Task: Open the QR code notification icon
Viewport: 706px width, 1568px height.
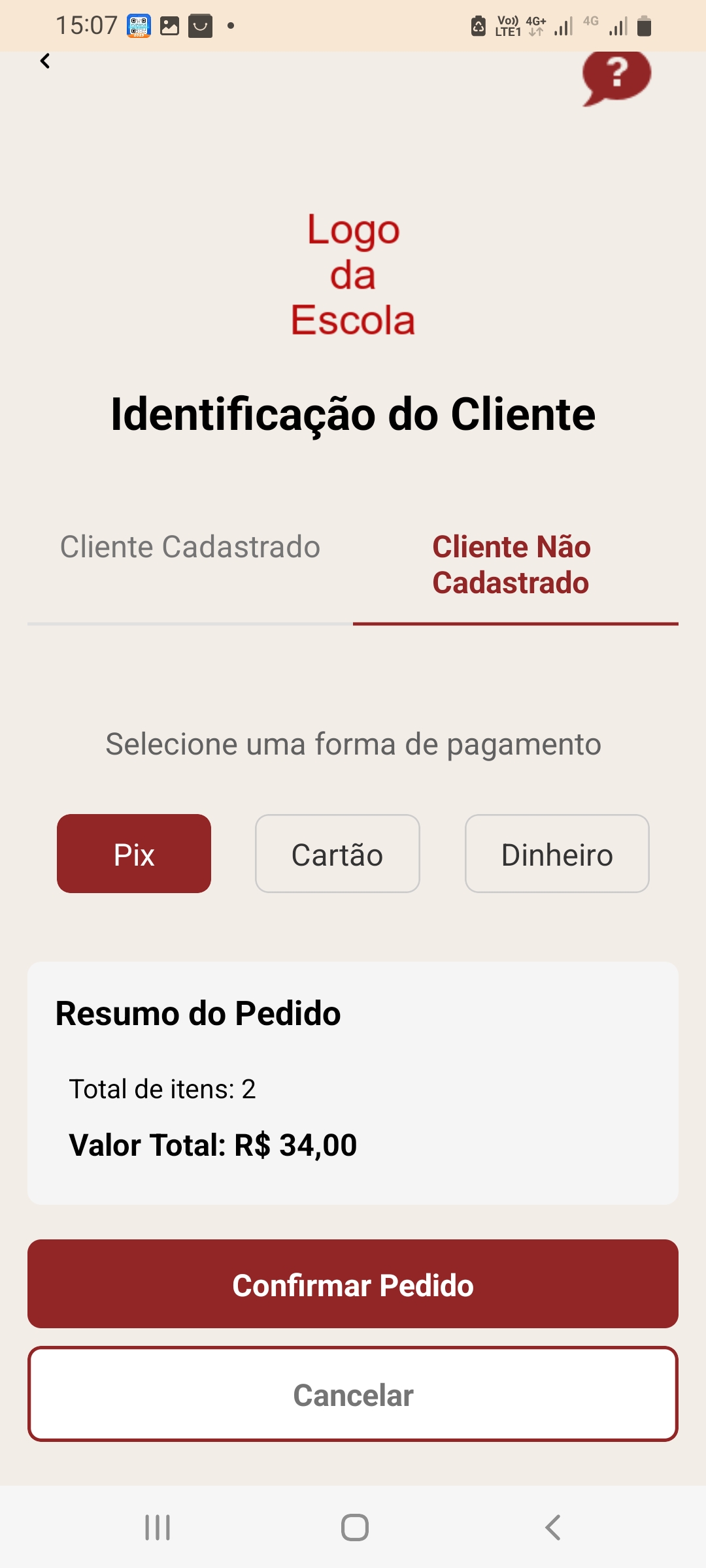Action: 139,25
